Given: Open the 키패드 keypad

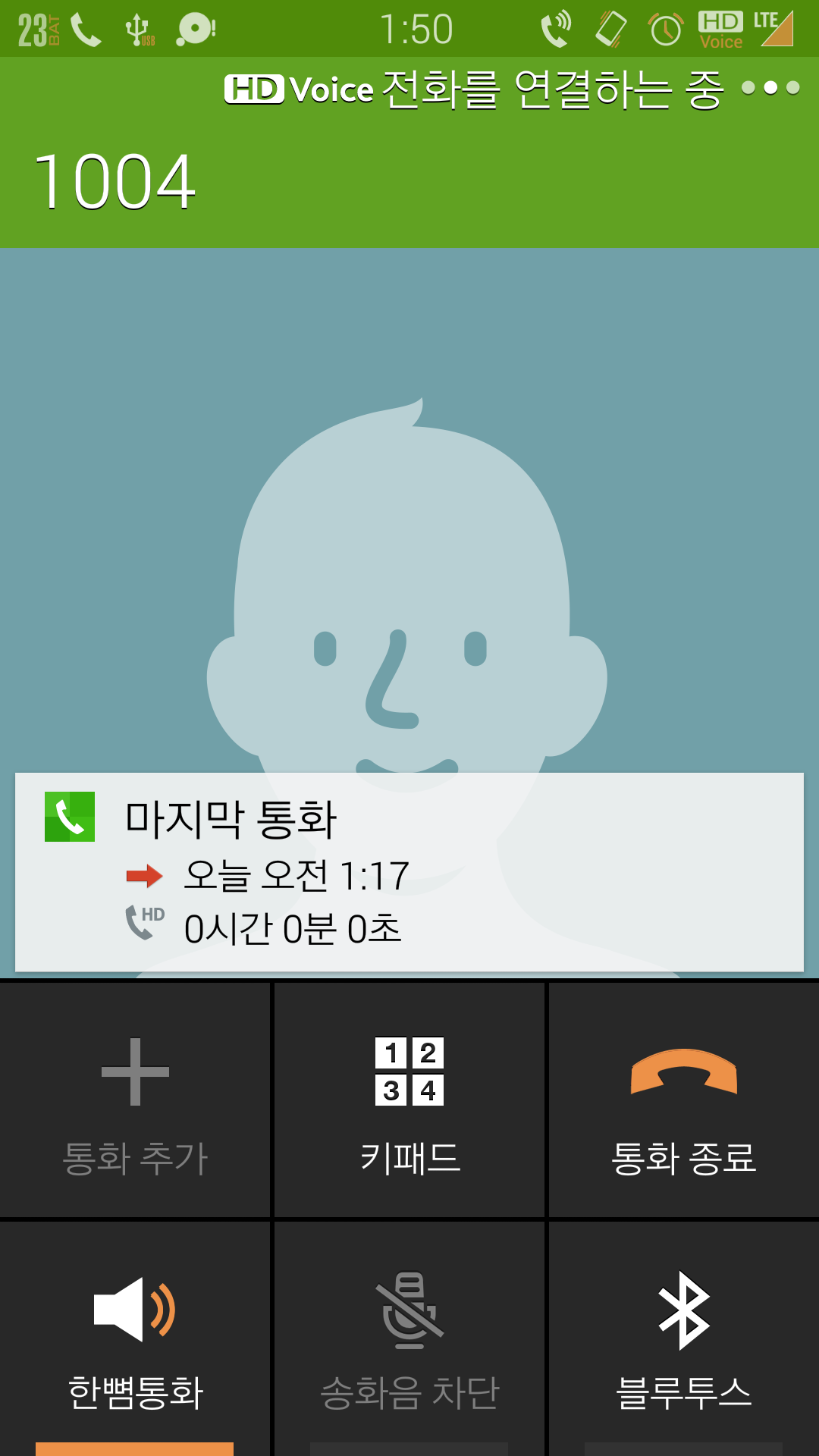Looking at the screenshot, I should [x=409, y=1101].
